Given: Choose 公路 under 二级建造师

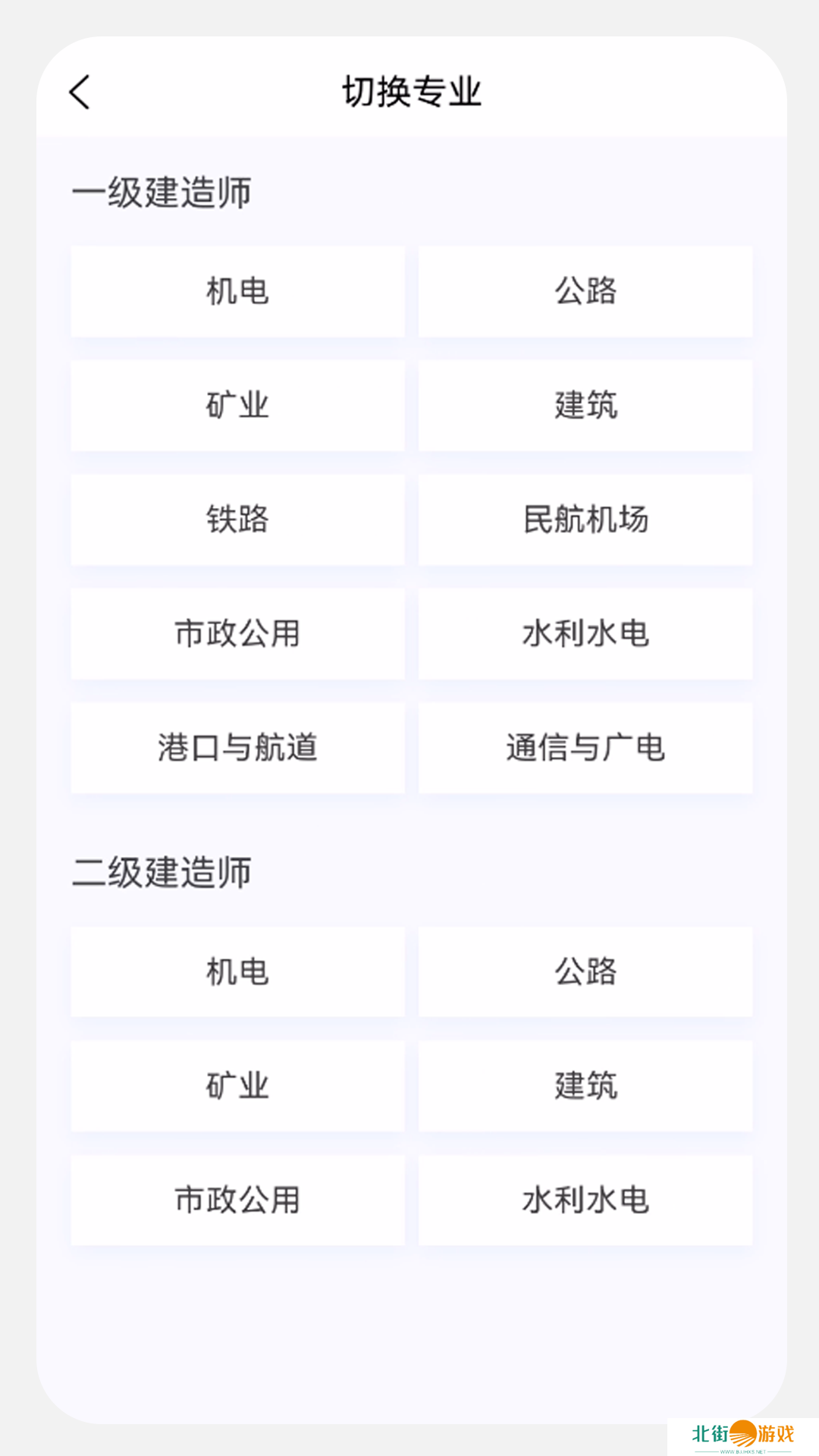Looking at the screenshot, I should [x=585, y=972].
